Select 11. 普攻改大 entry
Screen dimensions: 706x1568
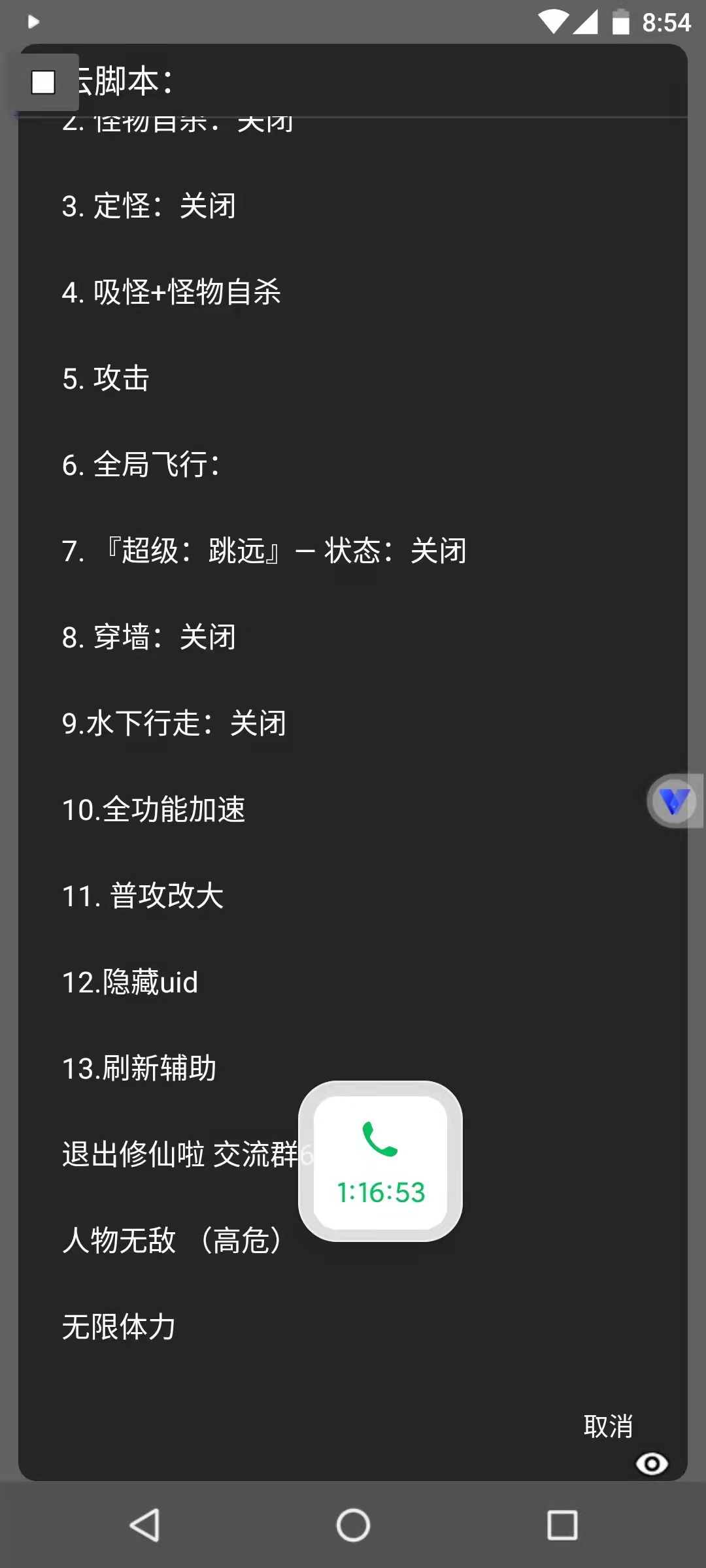tap(143, 896)
